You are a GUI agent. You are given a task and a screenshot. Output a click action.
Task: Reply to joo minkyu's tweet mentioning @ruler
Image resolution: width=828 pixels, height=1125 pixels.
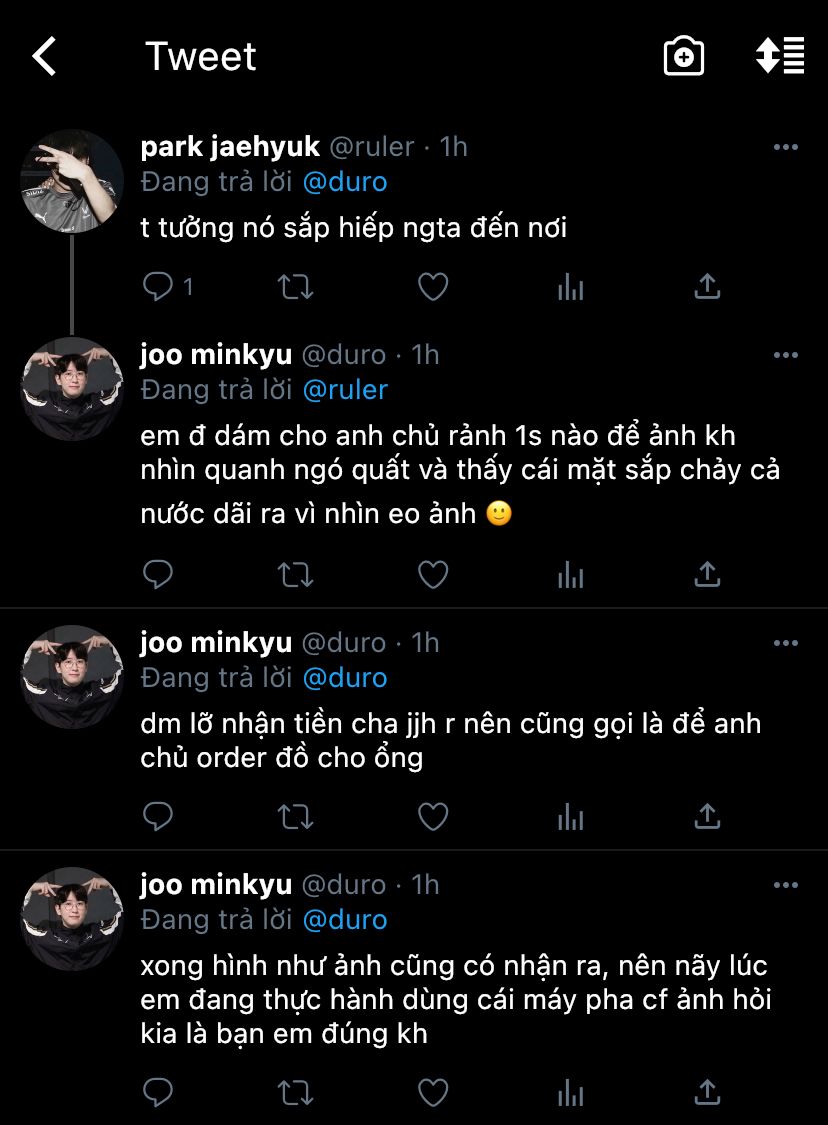click(x=159, y=575)
